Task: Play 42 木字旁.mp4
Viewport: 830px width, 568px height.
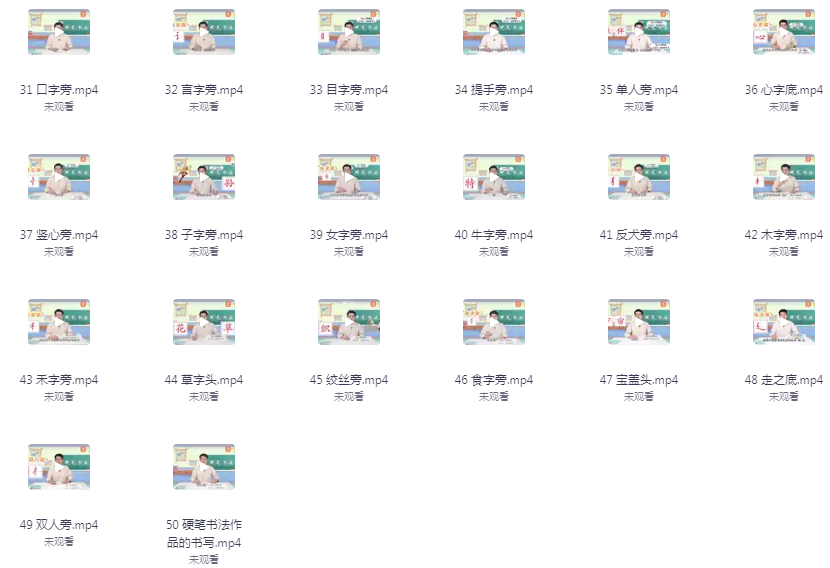Action: click(784, 177)
